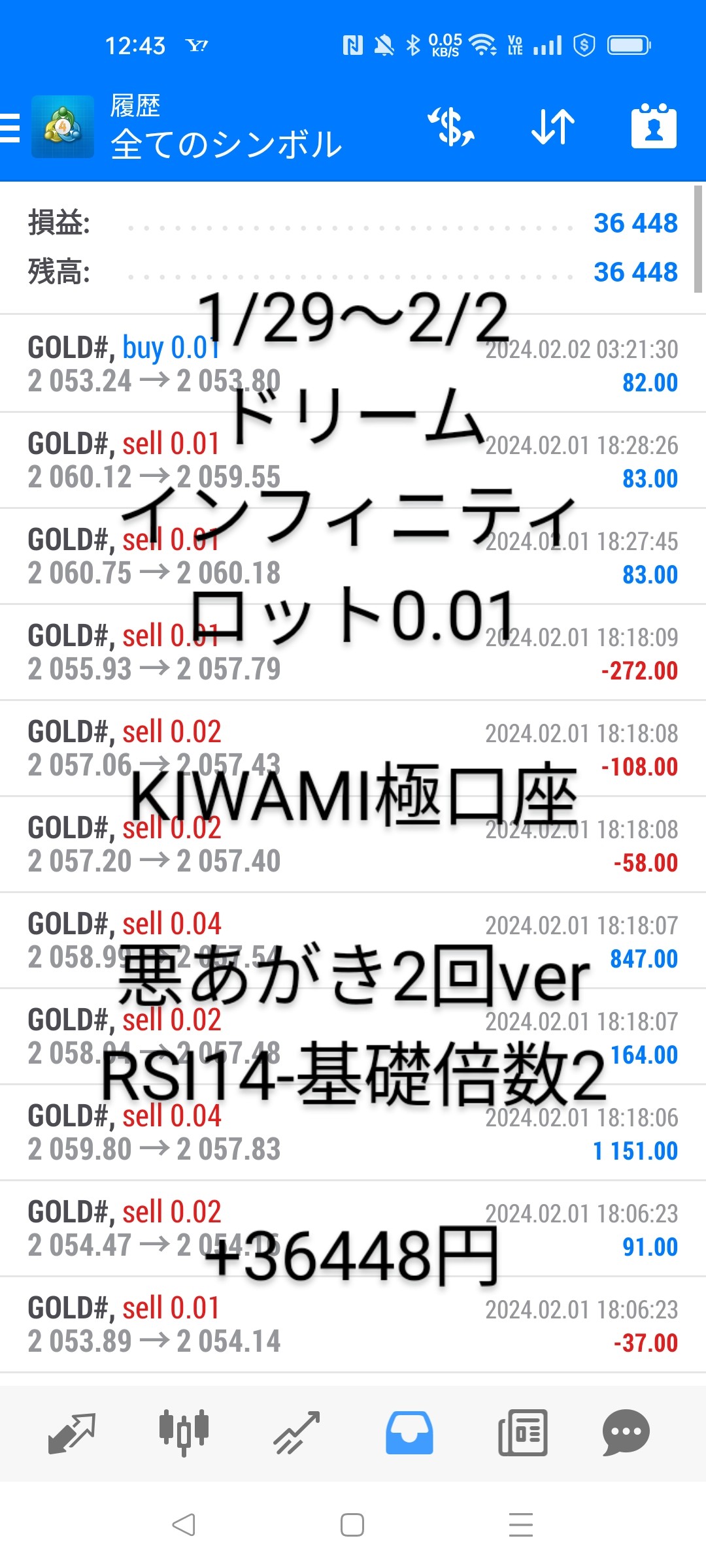Screen dimensions: 706x1568
Task: Expand the trade with 847.00 profit
Action: tap(353, 941)
